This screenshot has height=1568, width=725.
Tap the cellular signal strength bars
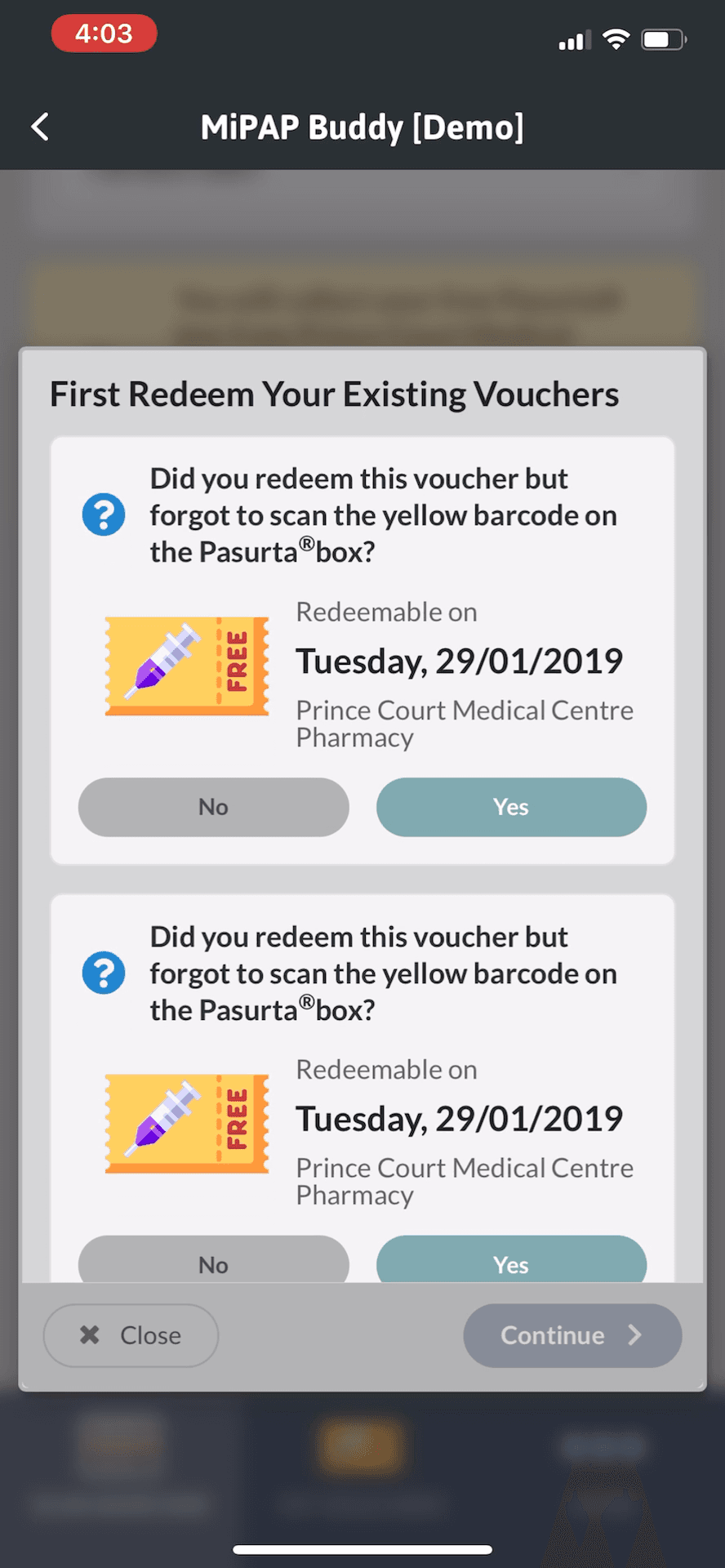[x=572, y=38]
